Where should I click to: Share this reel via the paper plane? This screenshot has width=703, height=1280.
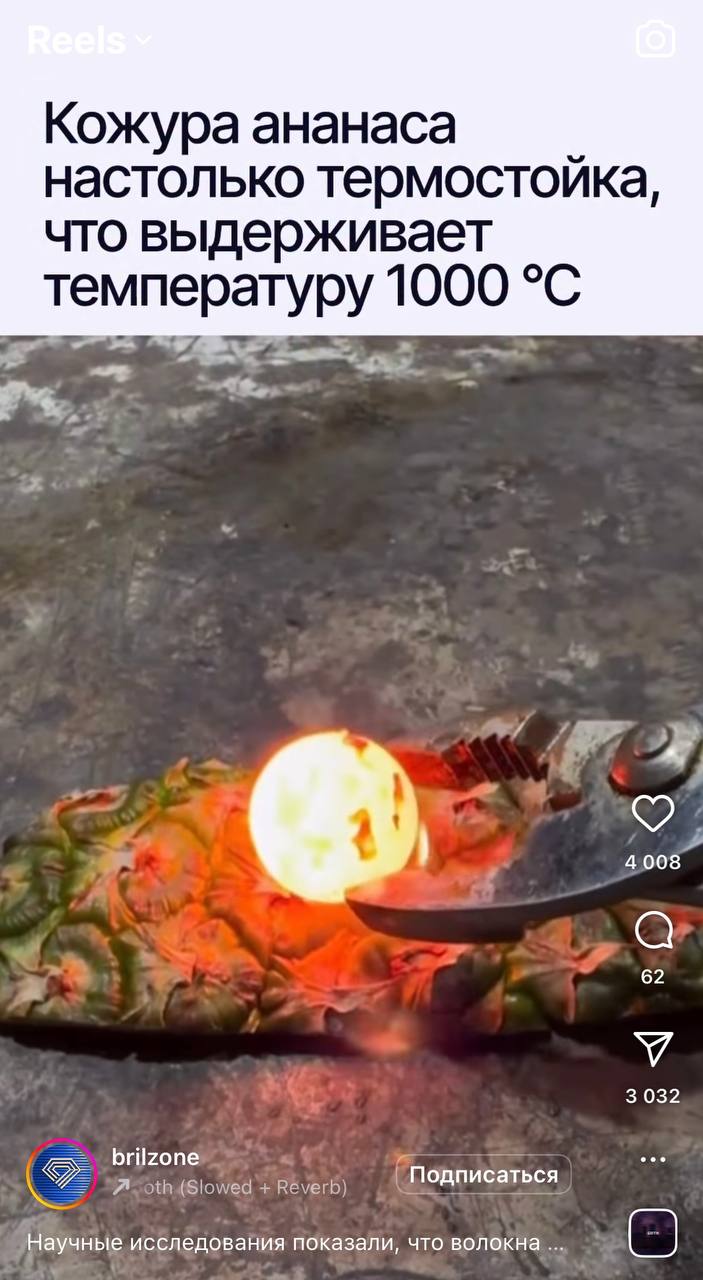[653, 1050]
